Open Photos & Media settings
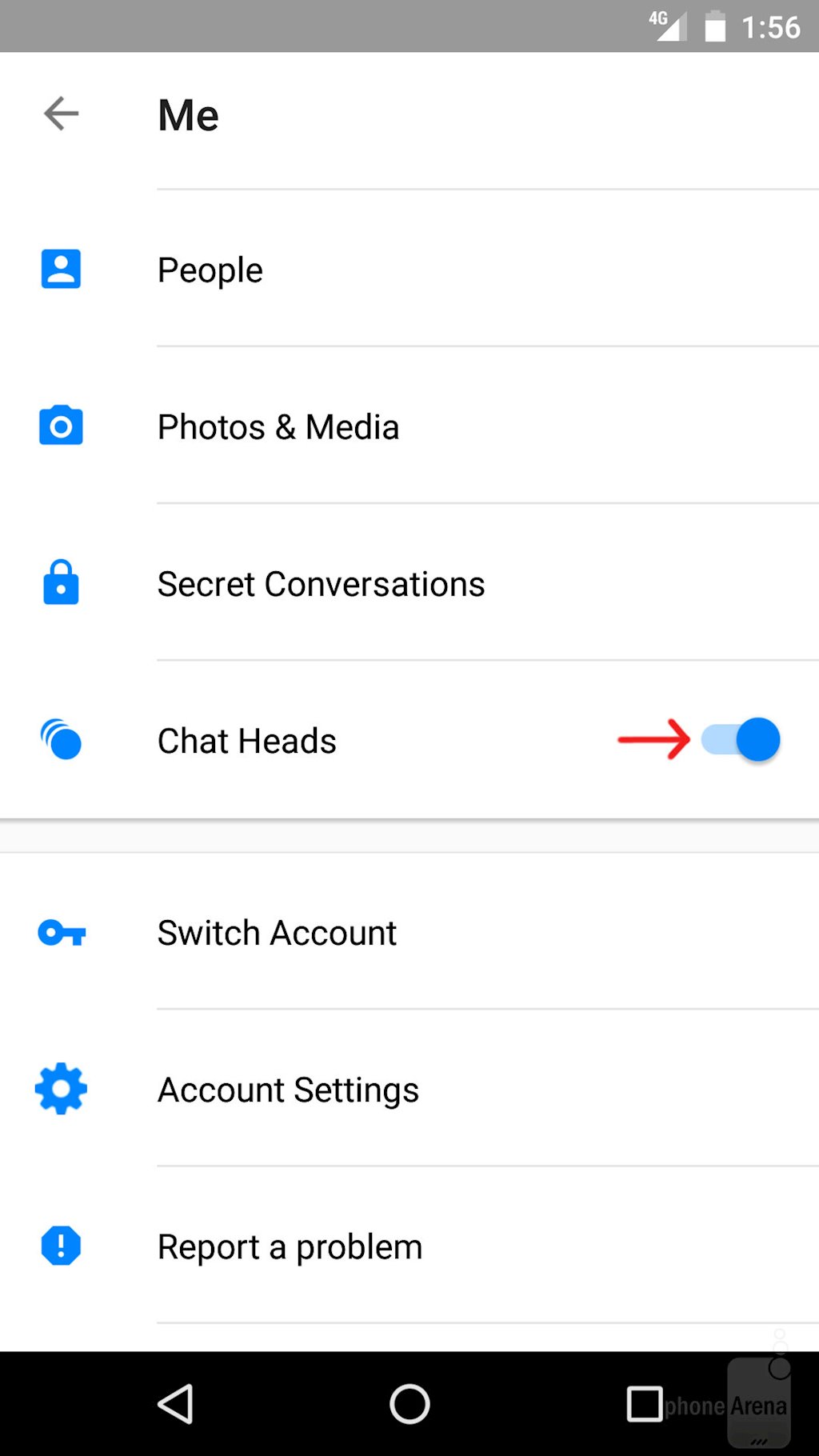The width and height of the screenshot is (819, 1456). point(278,427)
